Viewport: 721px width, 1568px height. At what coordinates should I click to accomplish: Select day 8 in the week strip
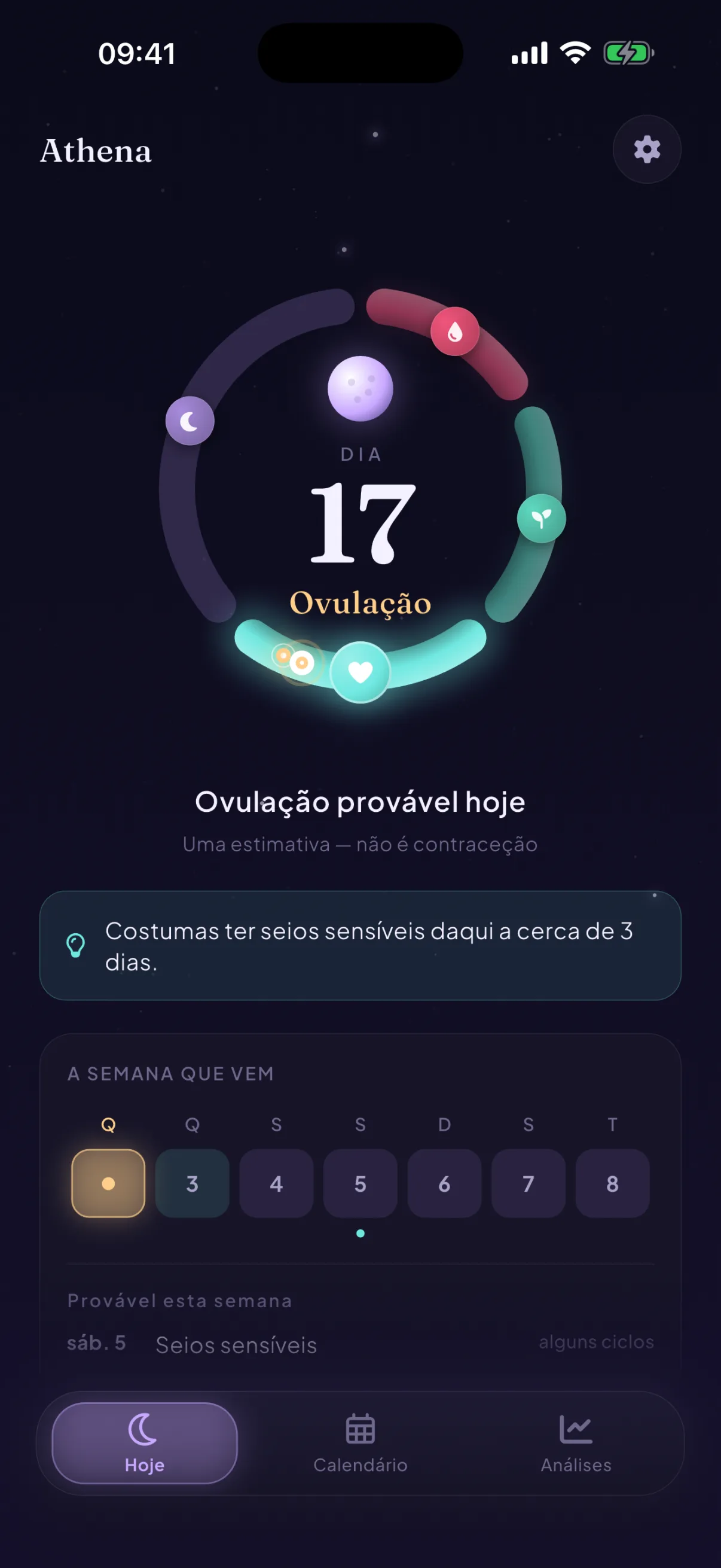[612, 1183]
